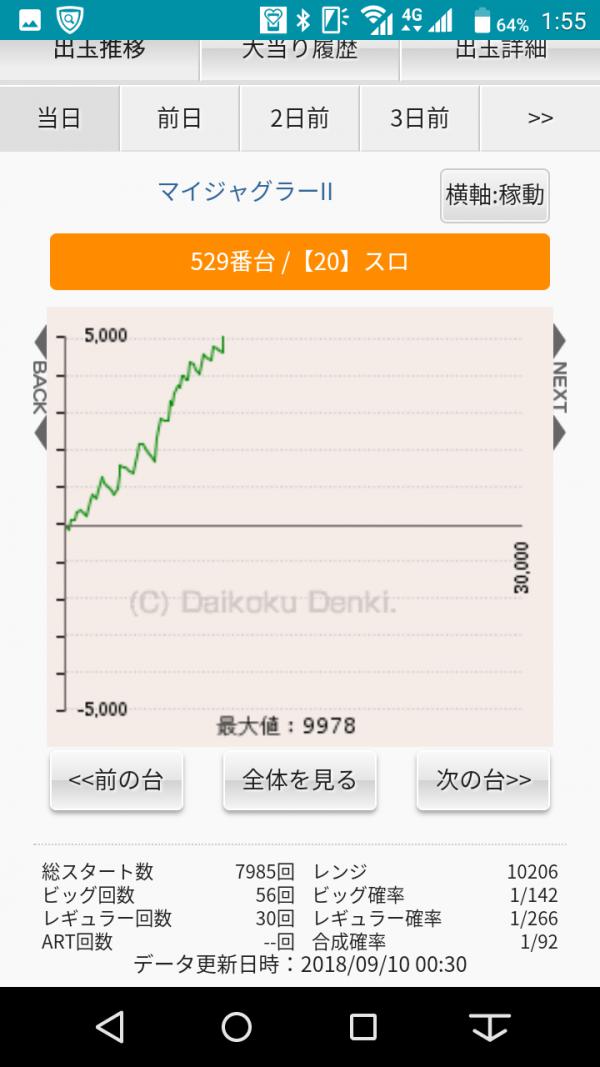Open the マイジャグラーII machine link
Image resolution: width=600 pixels, height=1067 pixels.
pyautogui.click(x=245, y=191)
